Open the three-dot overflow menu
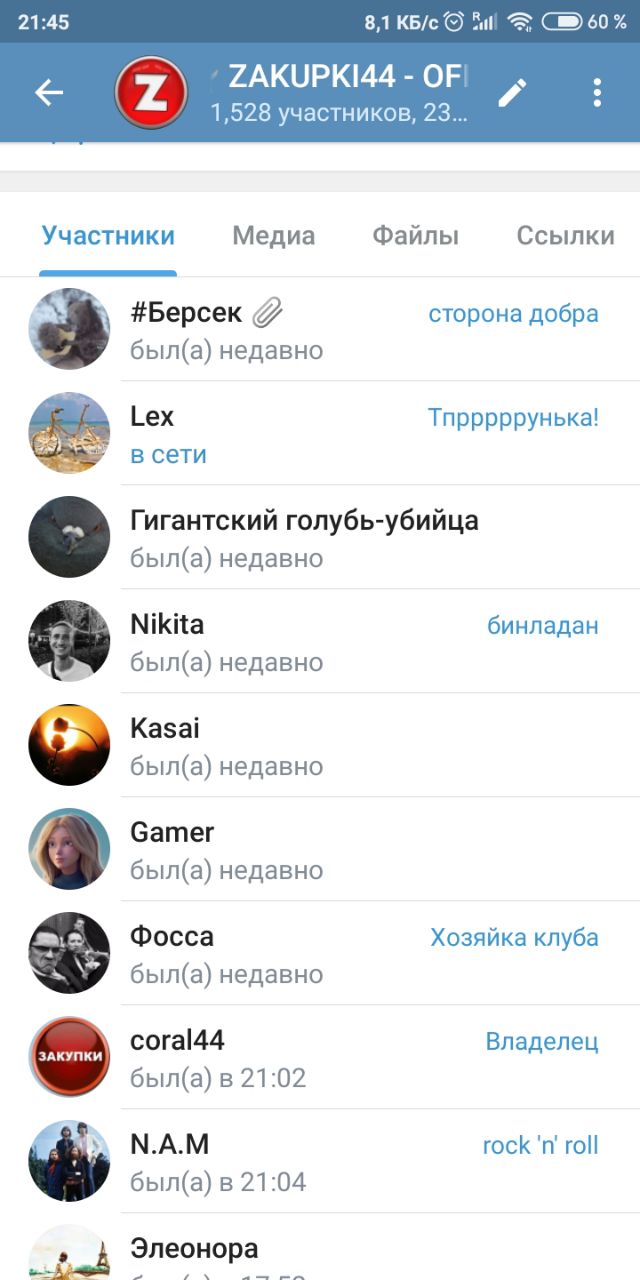The width and height of the screenshot is (640, 1280). (597, 93)
